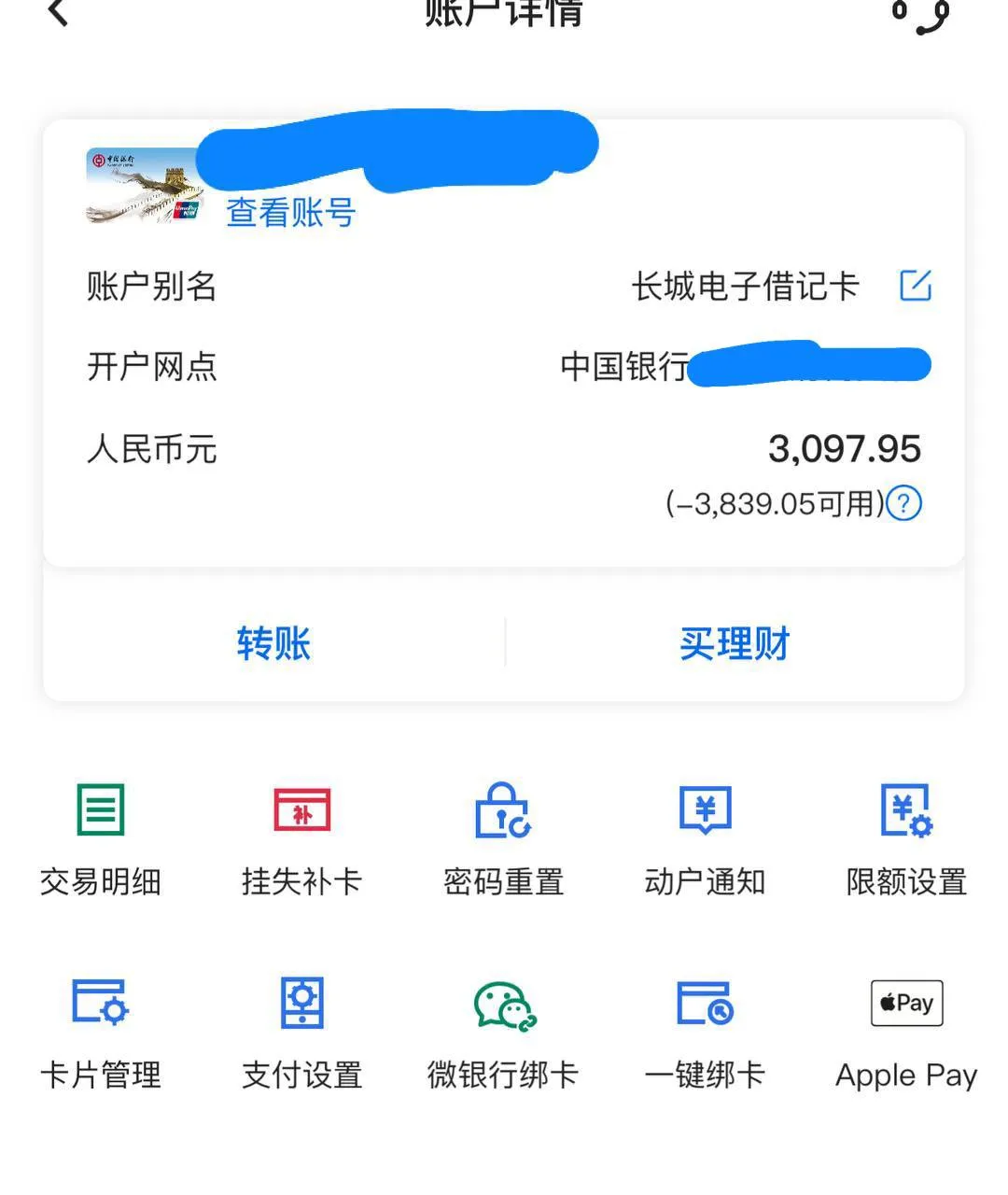Open 买理财 wealth management purchase
This screenshot has height=1195, width=1008.
734,643
